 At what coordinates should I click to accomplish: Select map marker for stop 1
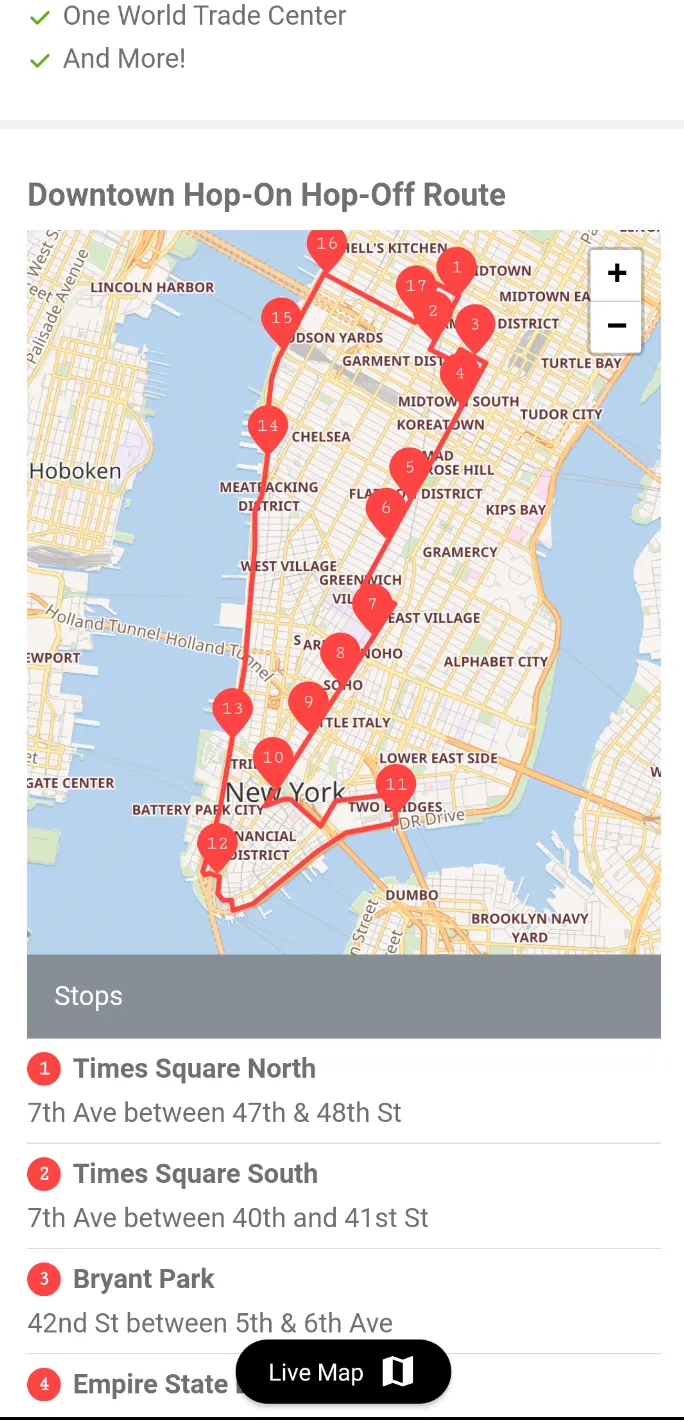point(456,267)
